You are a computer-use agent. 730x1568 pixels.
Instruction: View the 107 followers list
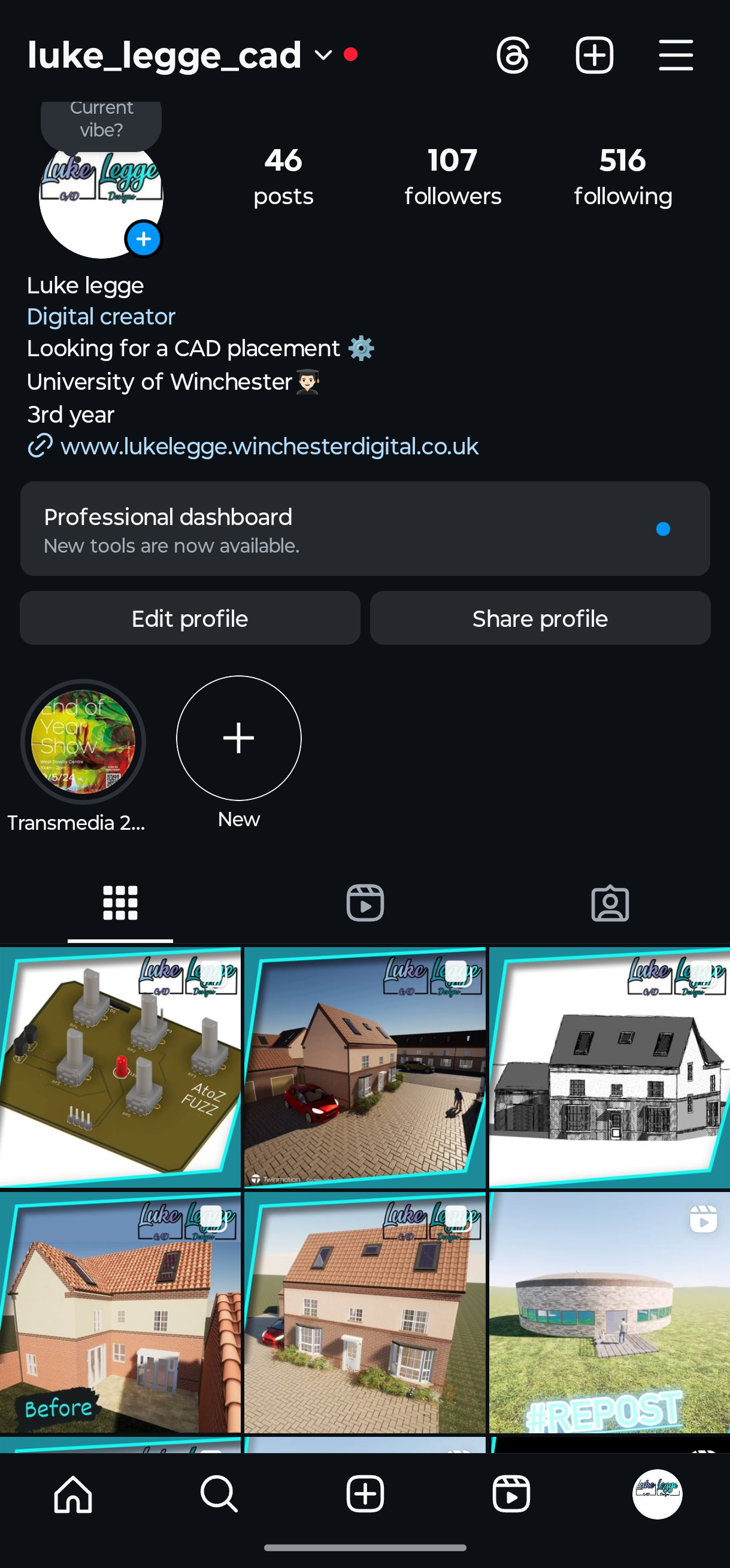[x=452, y=177]
